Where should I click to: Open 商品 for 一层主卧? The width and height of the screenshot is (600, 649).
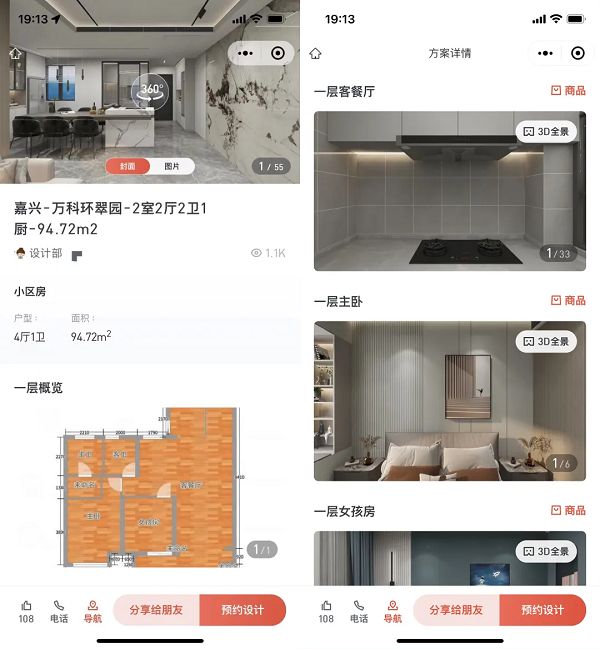pyautogui.click(x=568, y=300)
